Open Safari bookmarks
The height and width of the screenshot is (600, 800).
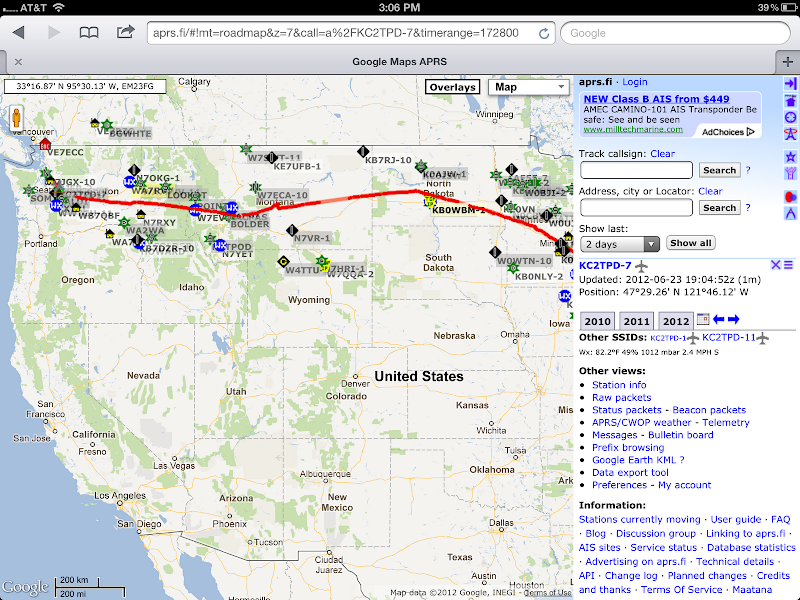click(89, 32)
